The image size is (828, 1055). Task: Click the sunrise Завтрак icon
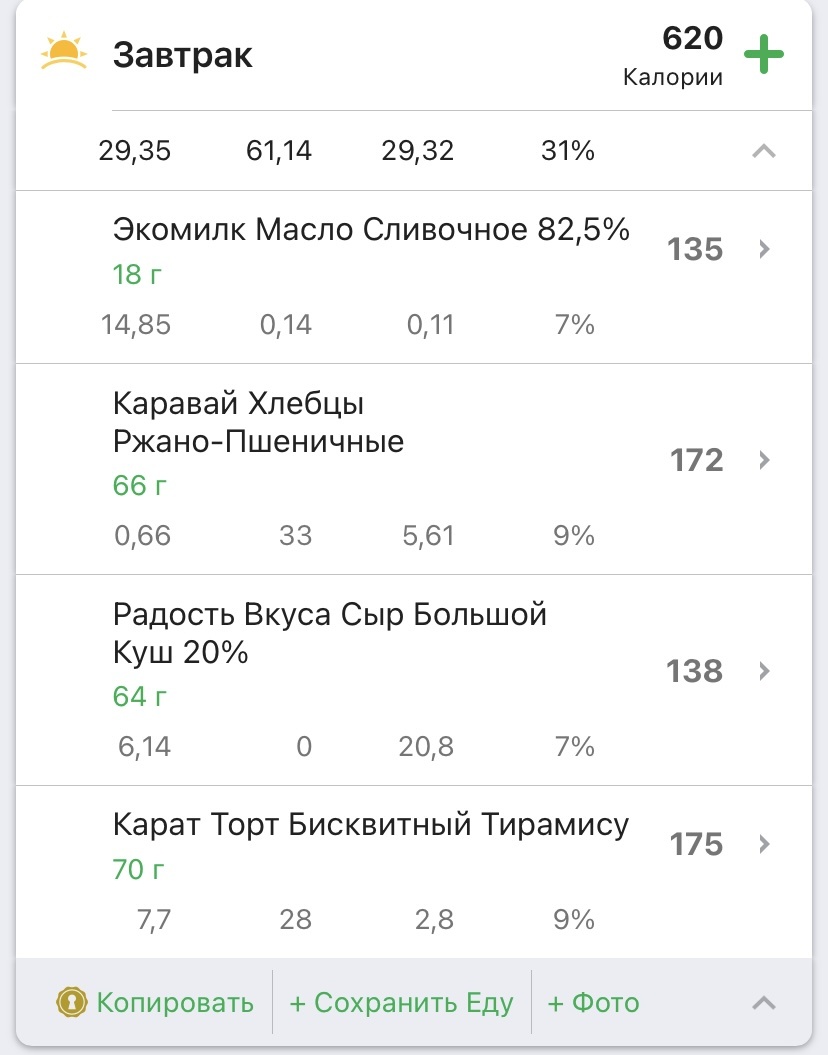64,48
